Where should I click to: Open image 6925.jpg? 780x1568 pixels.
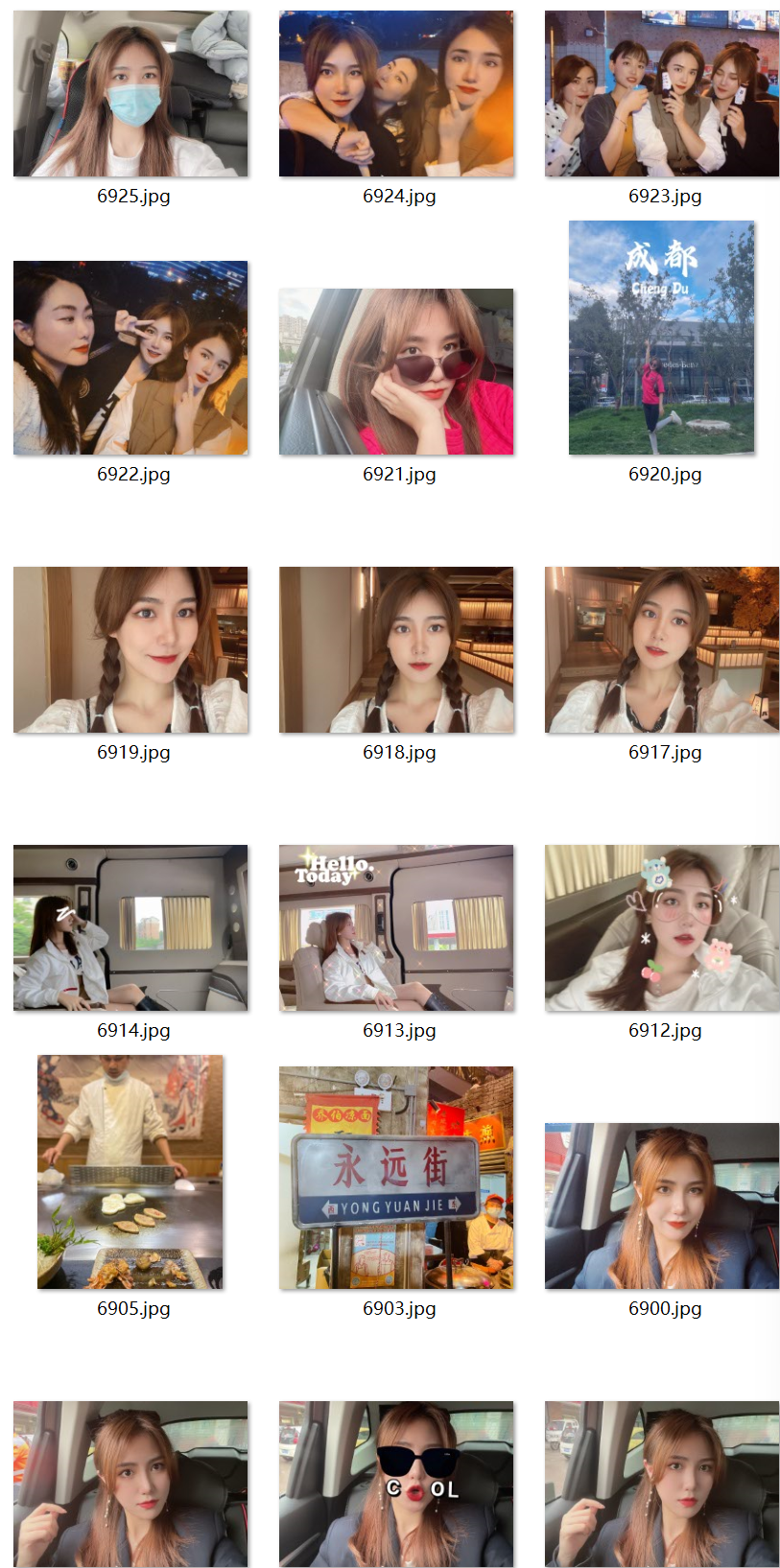(x=130, y=94)
